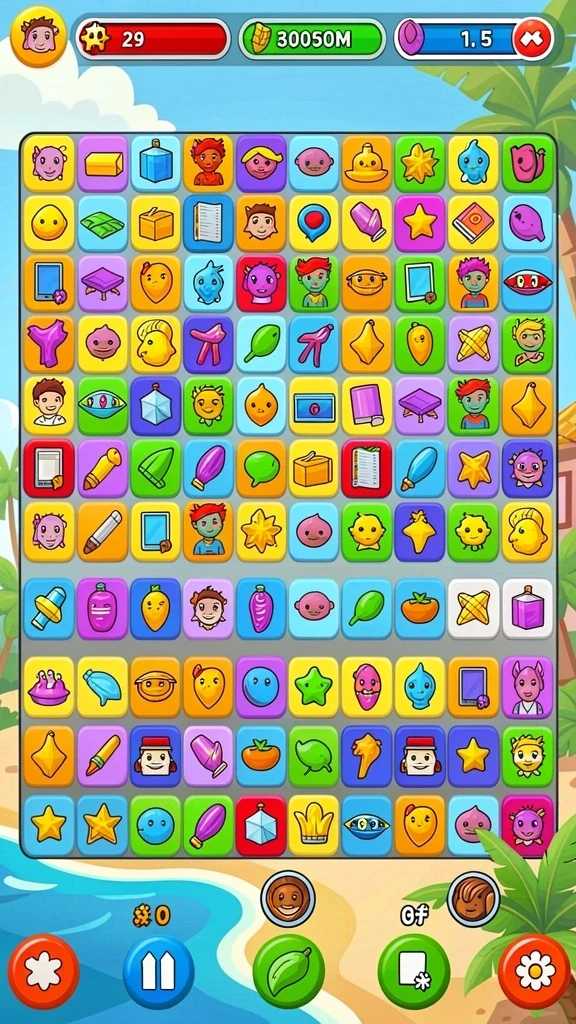Select the green speech bubble on orange tile
This screenshot has height=1024, width=576.
pos(261,468)
